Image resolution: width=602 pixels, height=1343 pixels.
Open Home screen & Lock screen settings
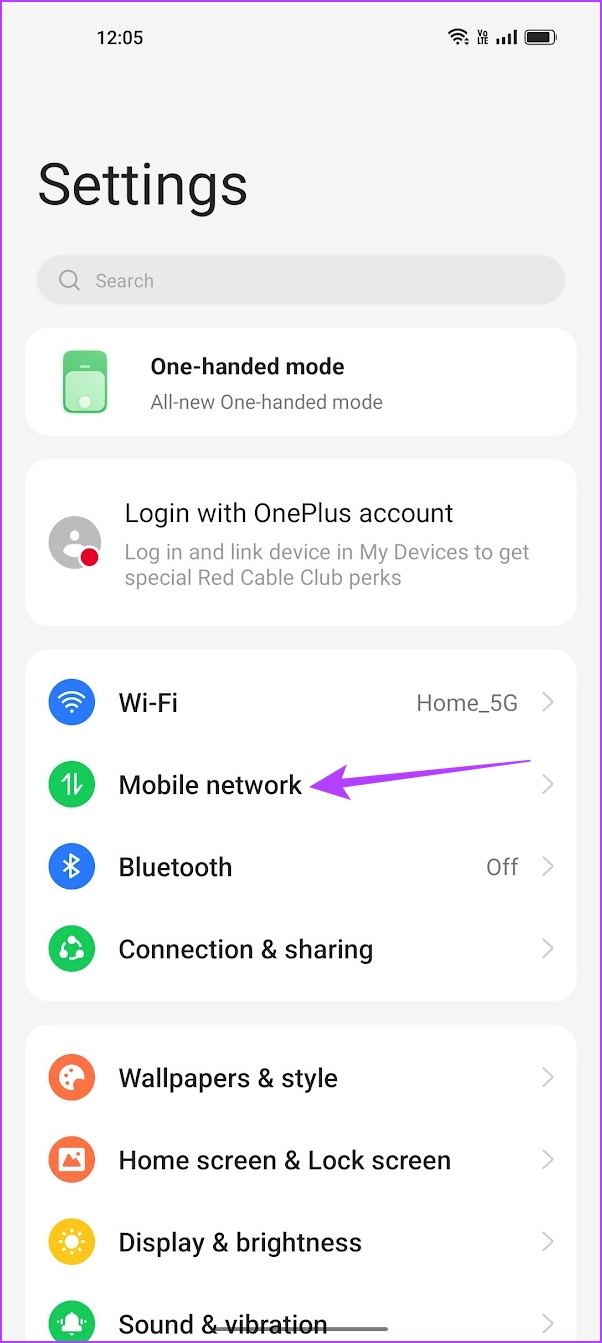point(301,1160)
